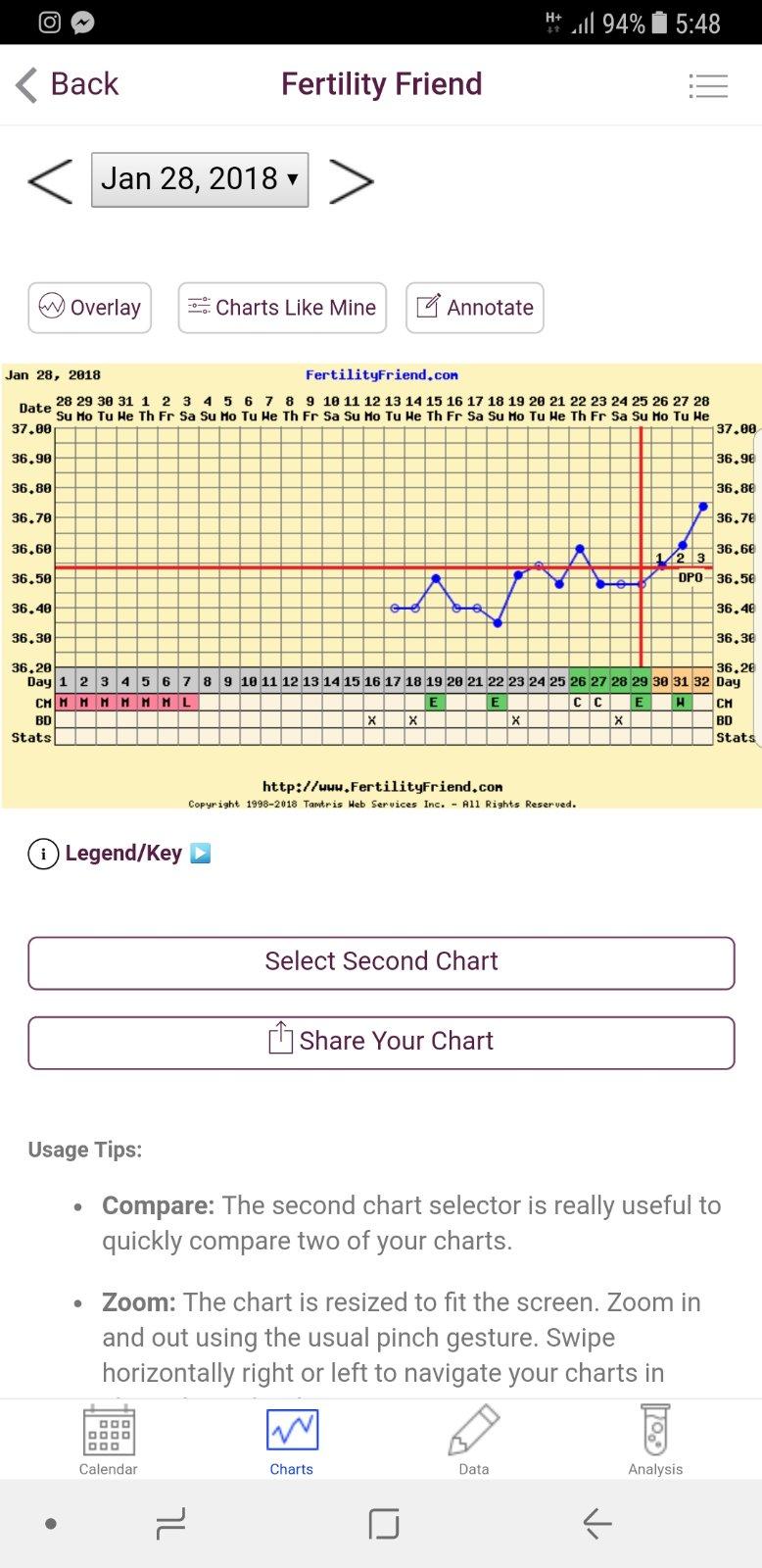Share Your Chart
The height and width of the screenshot is (1568, 762).
coord(381,1042)
